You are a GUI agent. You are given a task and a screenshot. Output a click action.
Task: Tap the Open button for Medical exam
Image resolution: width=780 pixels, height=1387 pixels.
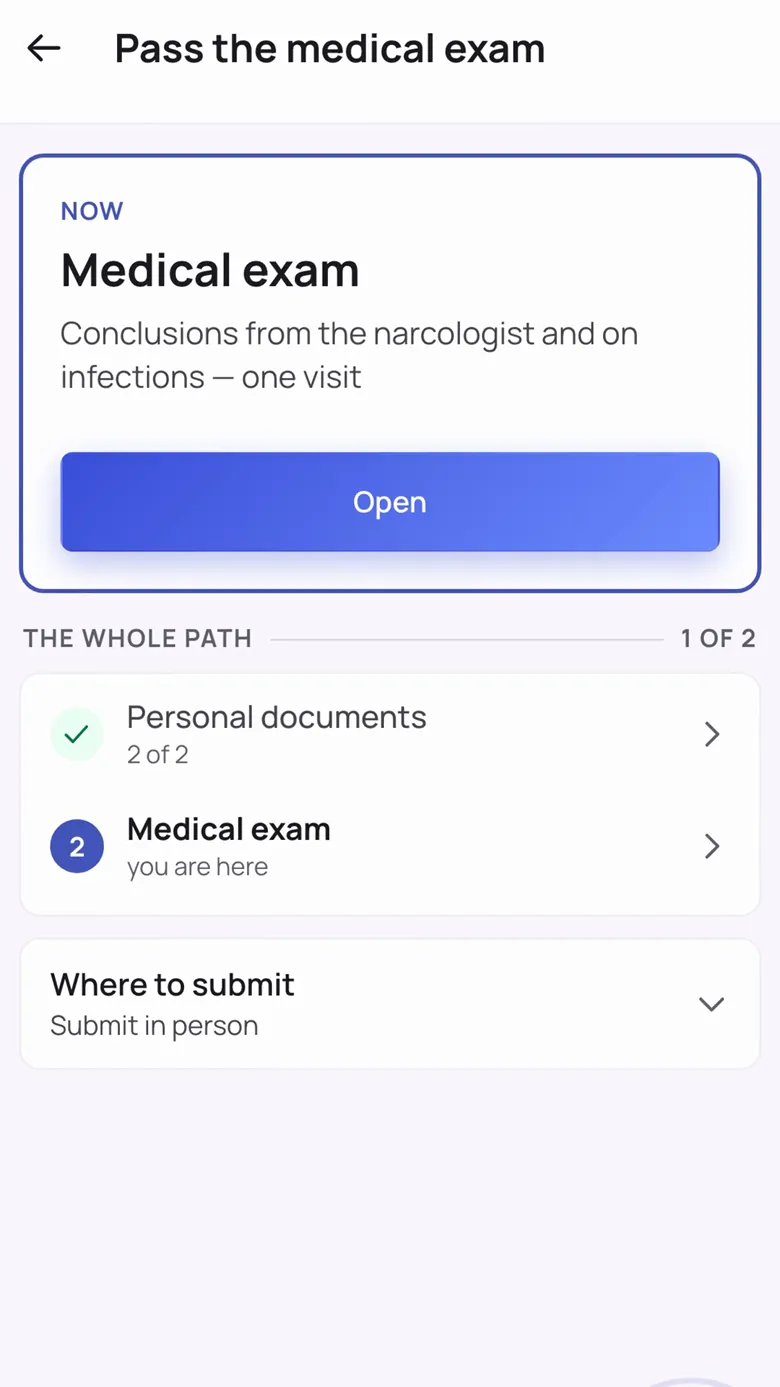(x=390, y=502)
